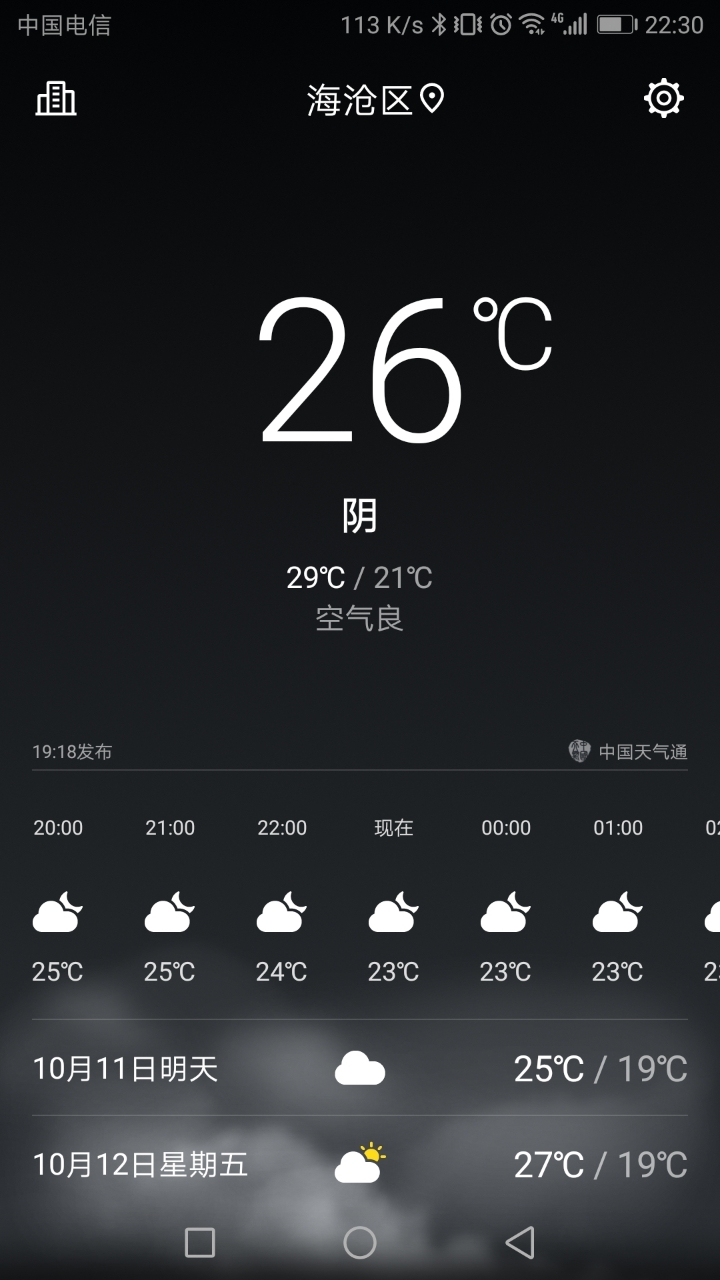Tap the cloud icon for October 11
Image resolution: width=720 pixels, height=1280 pixels.
click(360, 1066)
